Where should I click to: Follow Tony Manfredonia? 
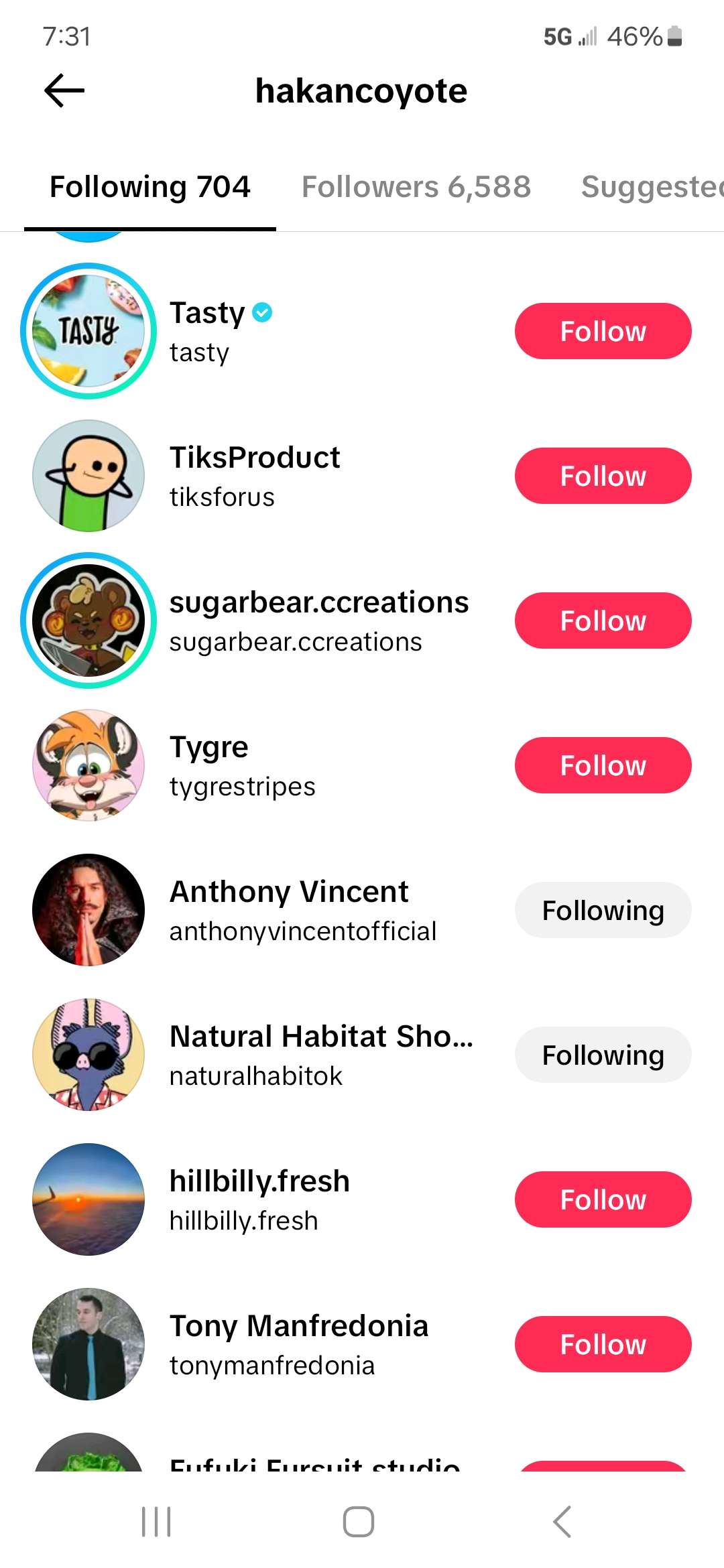coord(603,1344)
